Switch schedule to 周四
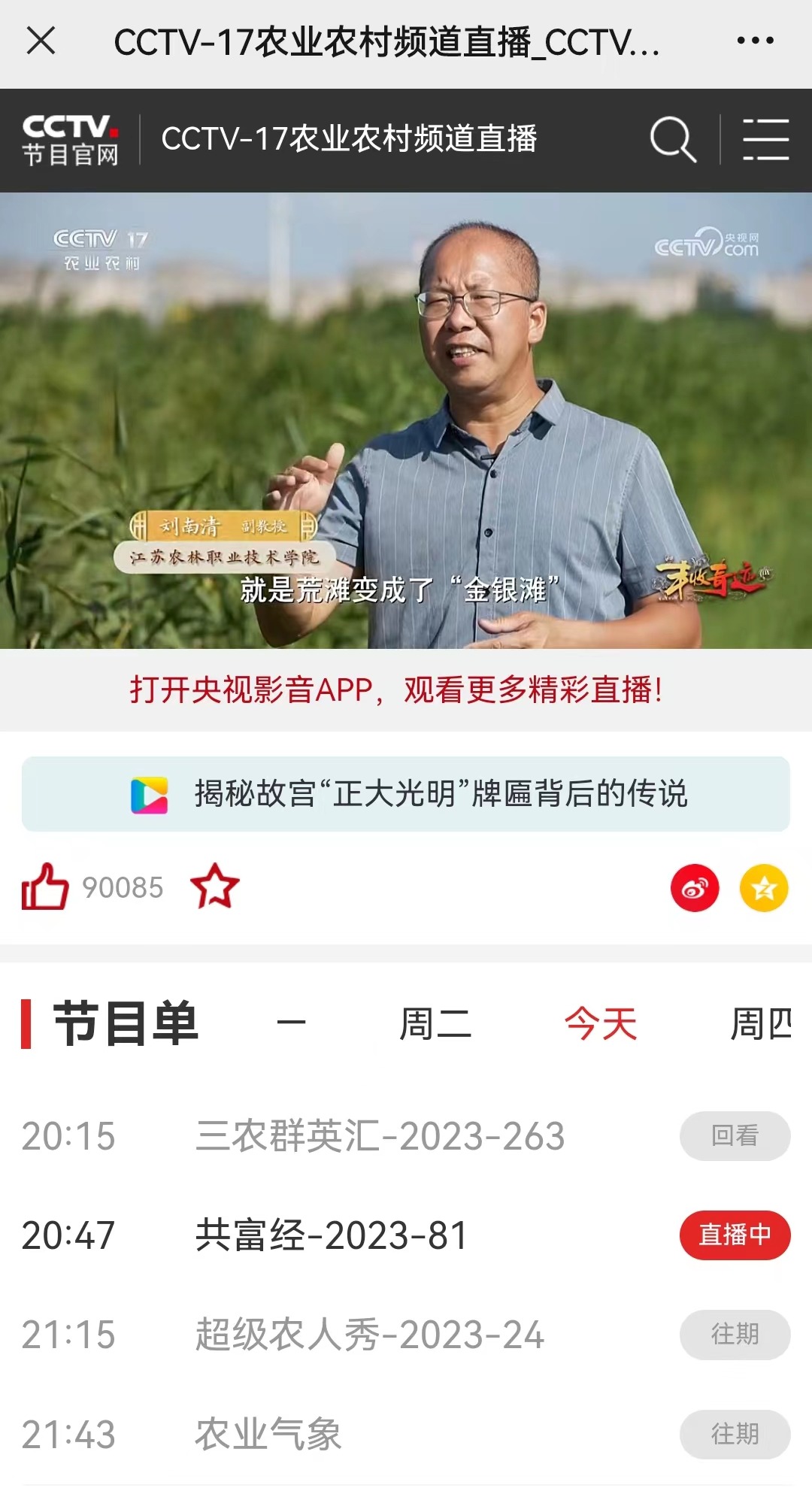Viewport: 812px width, 1488px height. pos(761,1024)
